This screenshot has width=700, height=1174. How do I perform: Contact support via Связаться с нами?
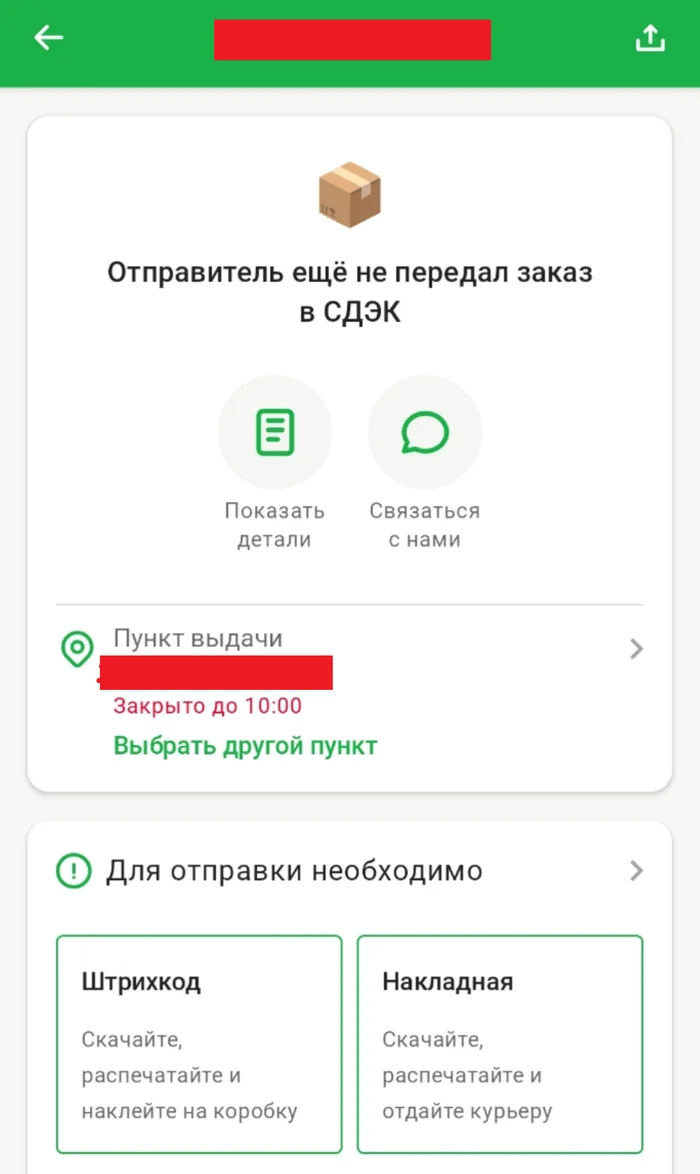[425, 432]
